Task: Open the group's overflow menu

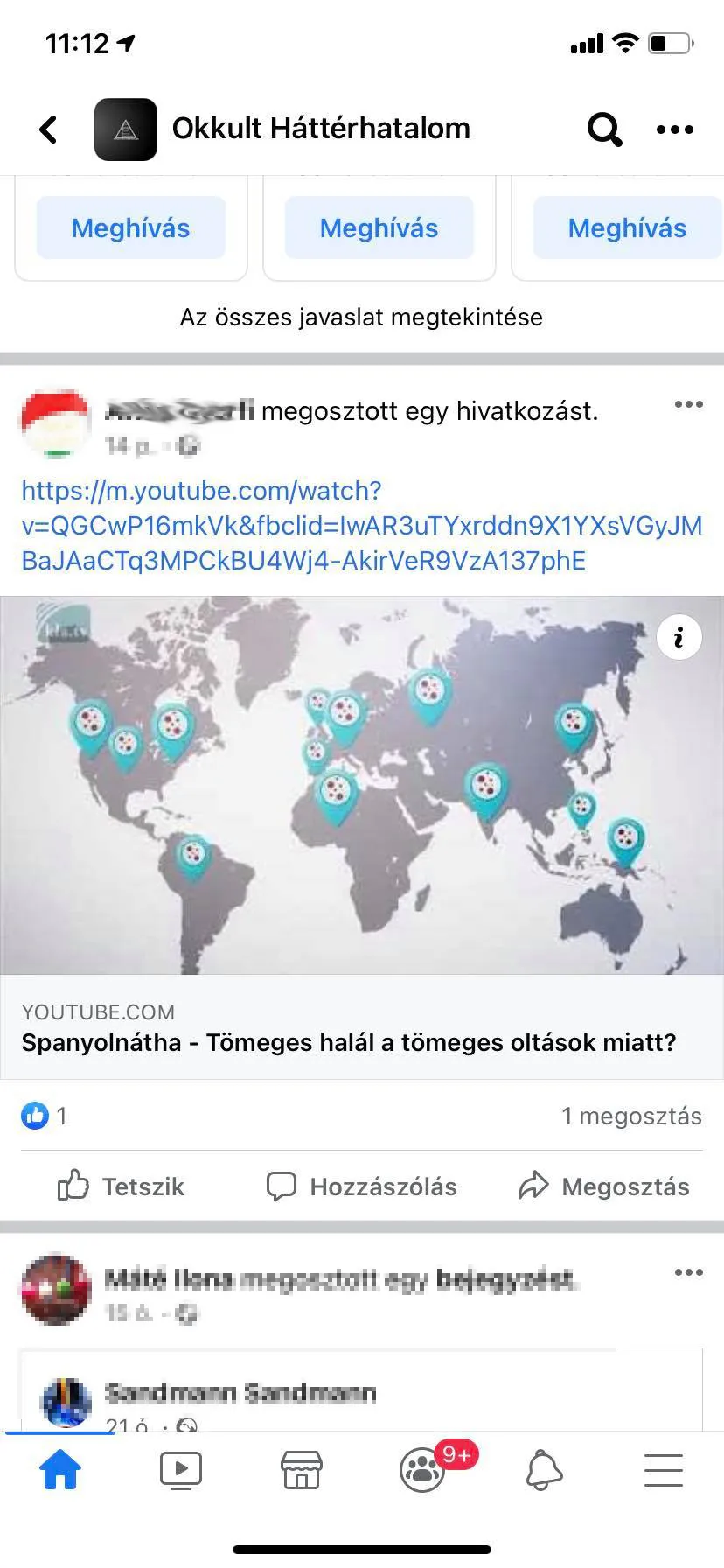Action: (x=675, y=129)
